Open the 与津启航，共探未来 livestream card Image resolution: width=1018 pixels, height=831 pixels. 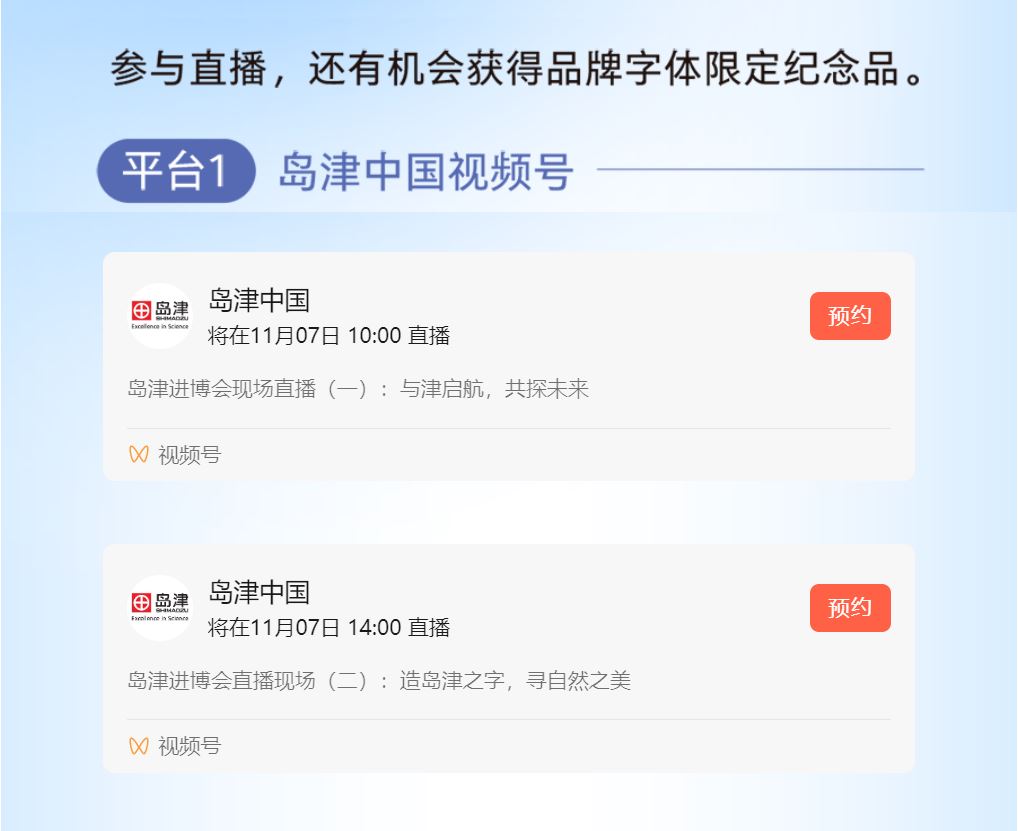point(358,389)
